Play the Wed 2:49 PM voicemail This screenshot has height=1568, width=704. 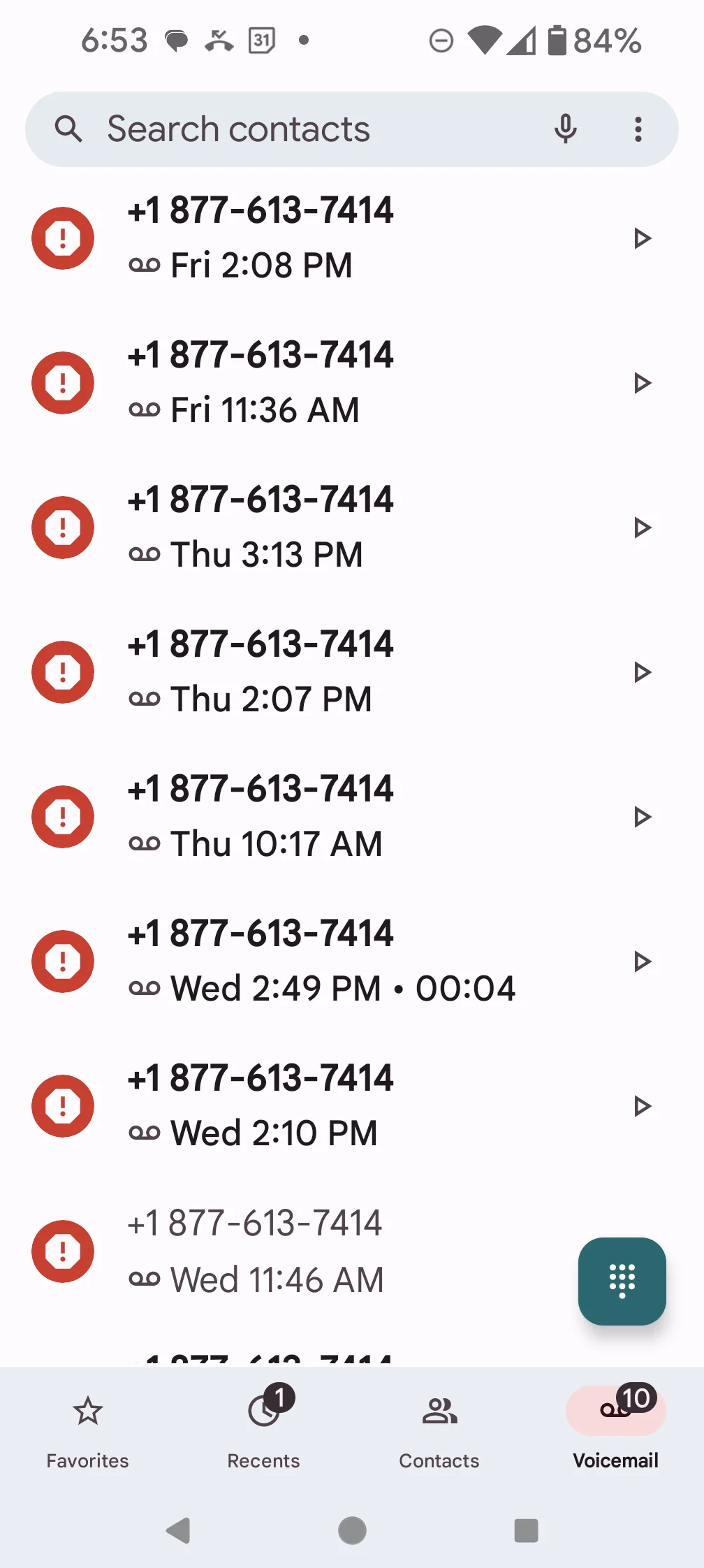coord(642,961)
